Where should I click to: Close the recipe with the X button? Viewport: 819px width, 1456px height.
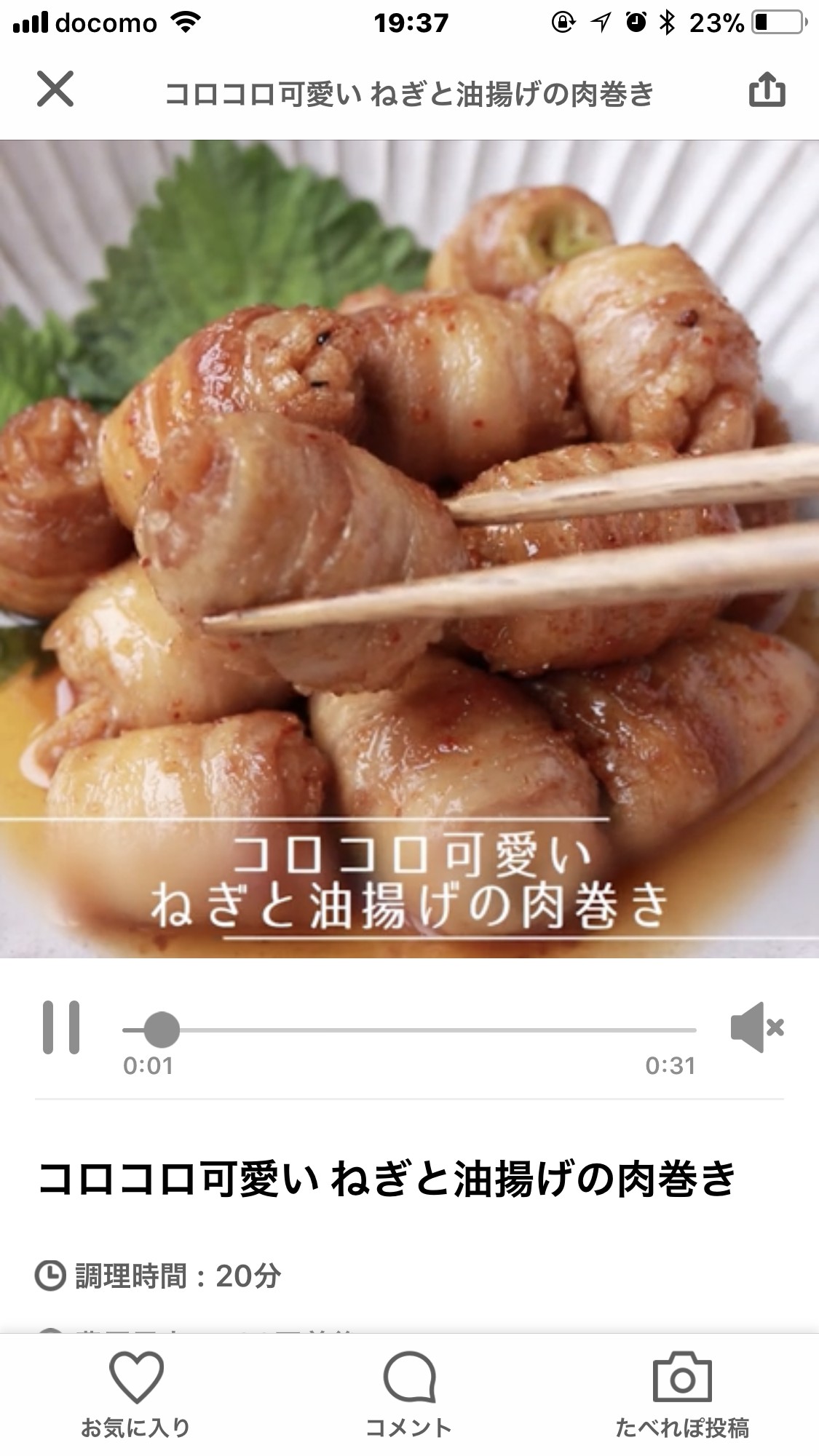pos(55,89)
